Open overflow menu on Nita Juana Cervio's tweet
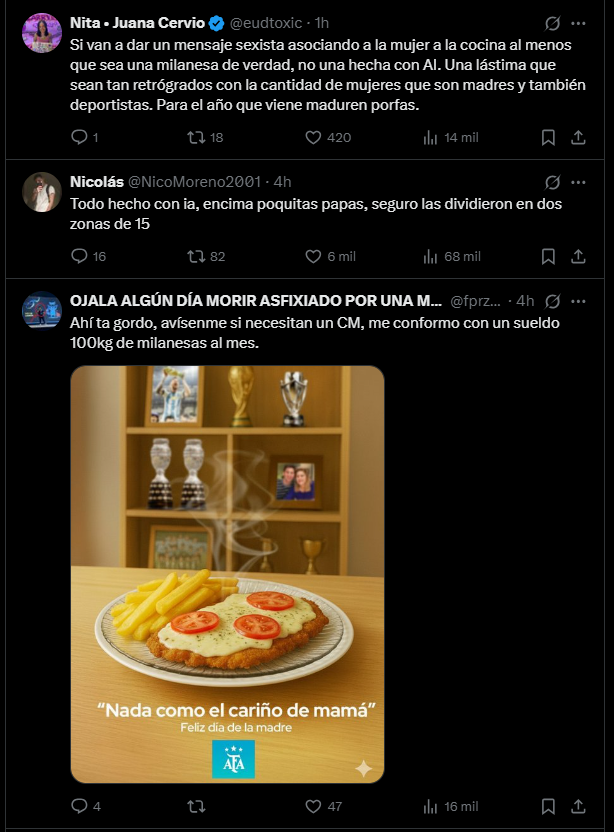 (578, 22)
